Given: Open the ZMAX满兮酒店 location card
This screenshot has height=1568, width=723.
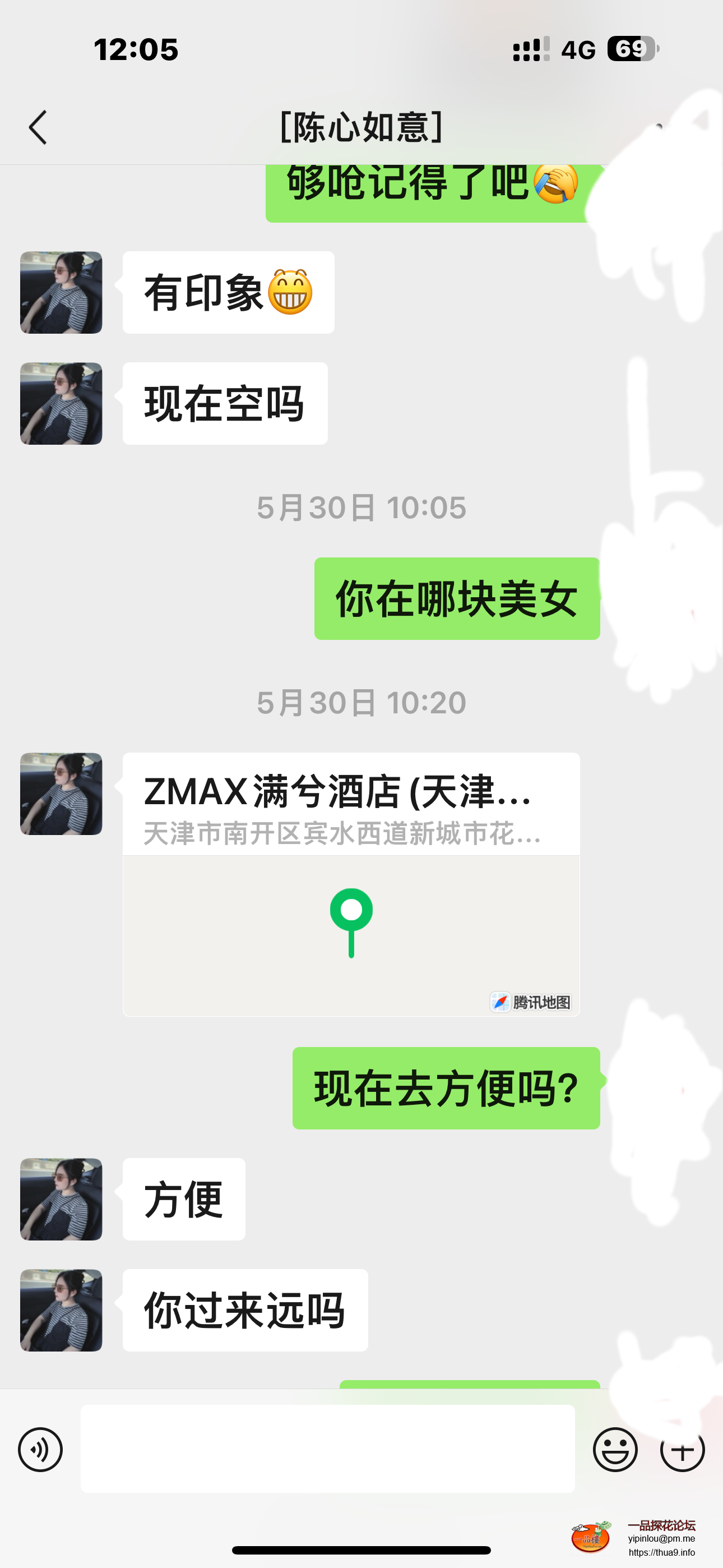Looking at the screenshot, I should pos(350,884).
